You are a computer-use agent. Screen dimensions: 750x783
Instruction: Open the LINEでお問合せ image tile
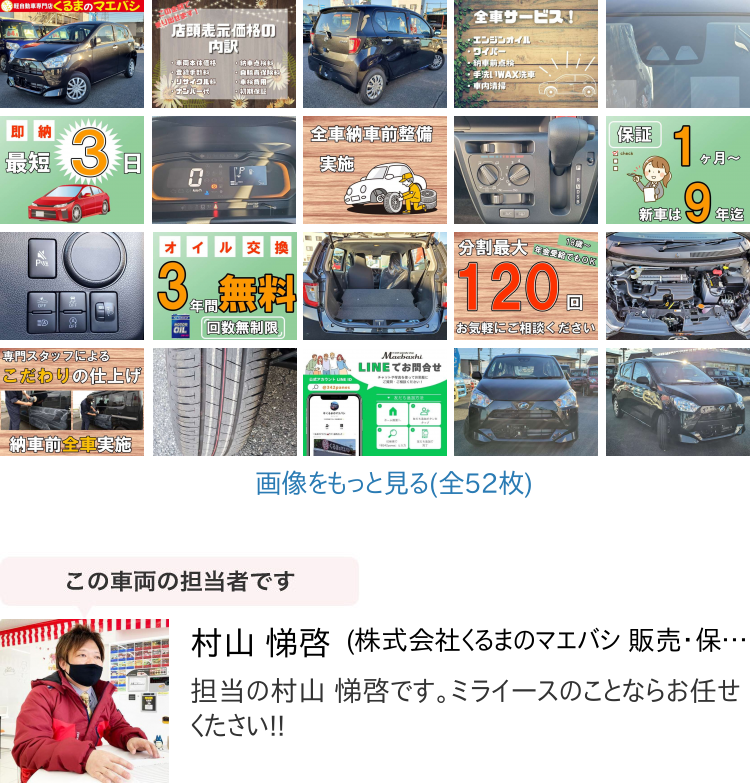coord(375,402)
